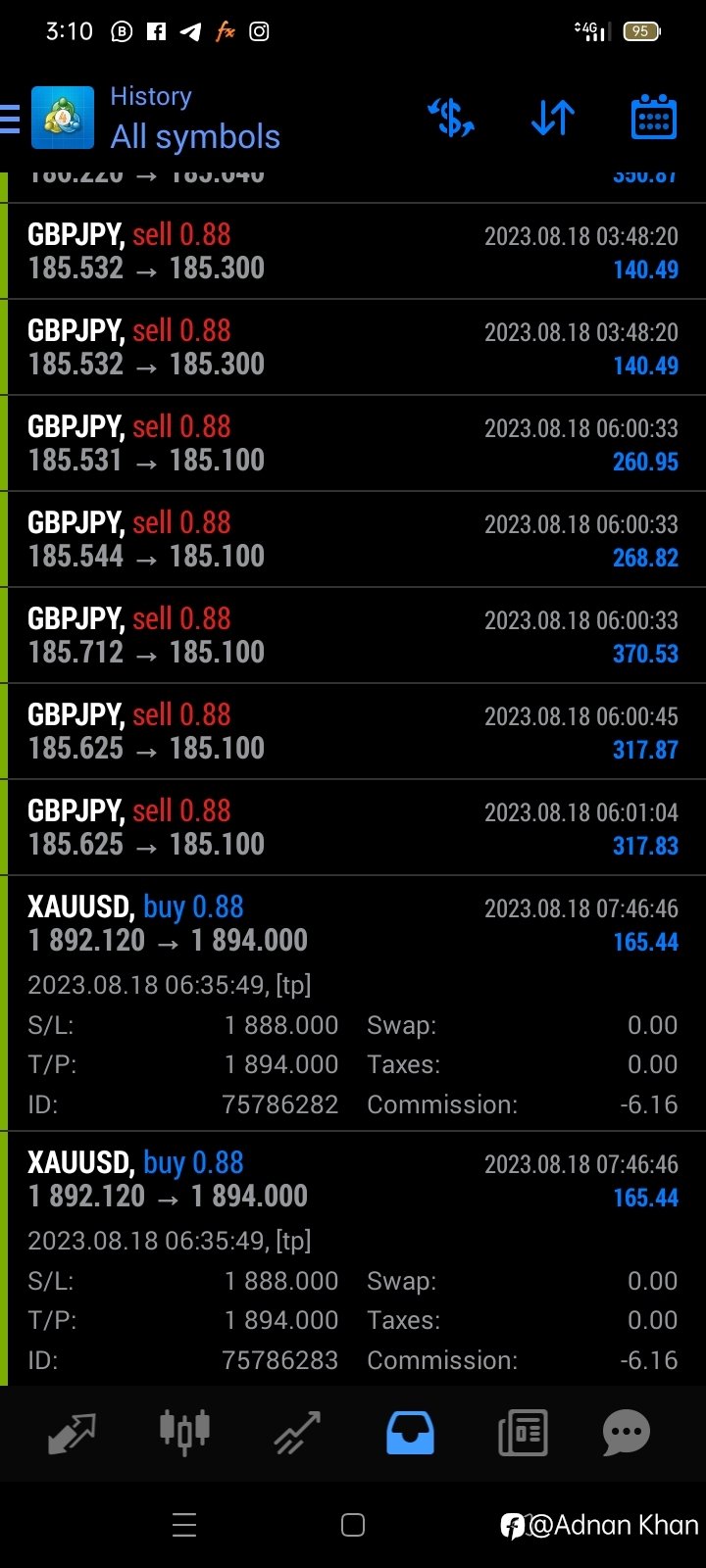Tap the system home button
The height and width of the screenshot is (1568, 706).
click(x=353, y=1525)
